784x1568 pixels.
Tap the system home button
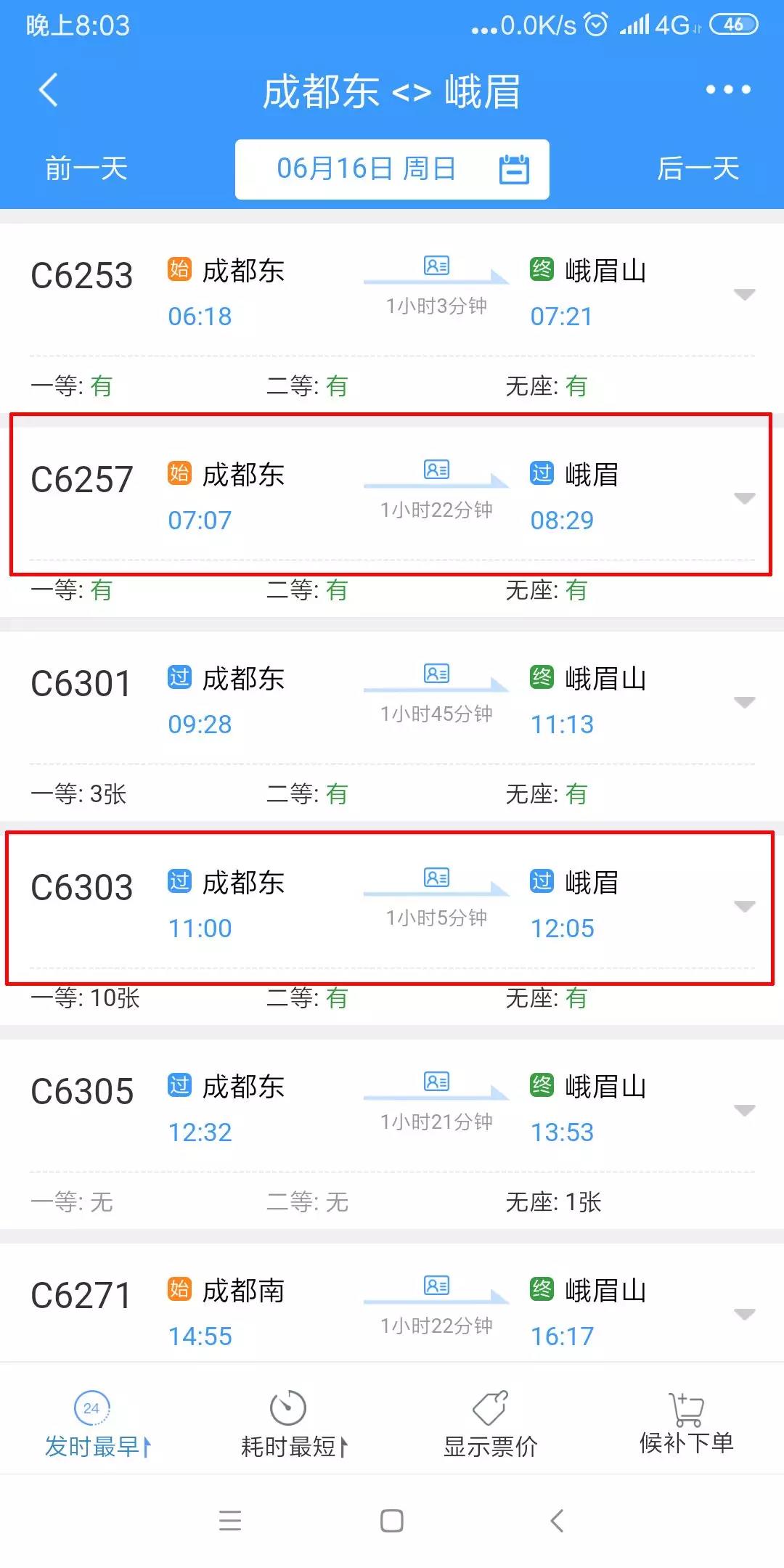[392, 1521]
